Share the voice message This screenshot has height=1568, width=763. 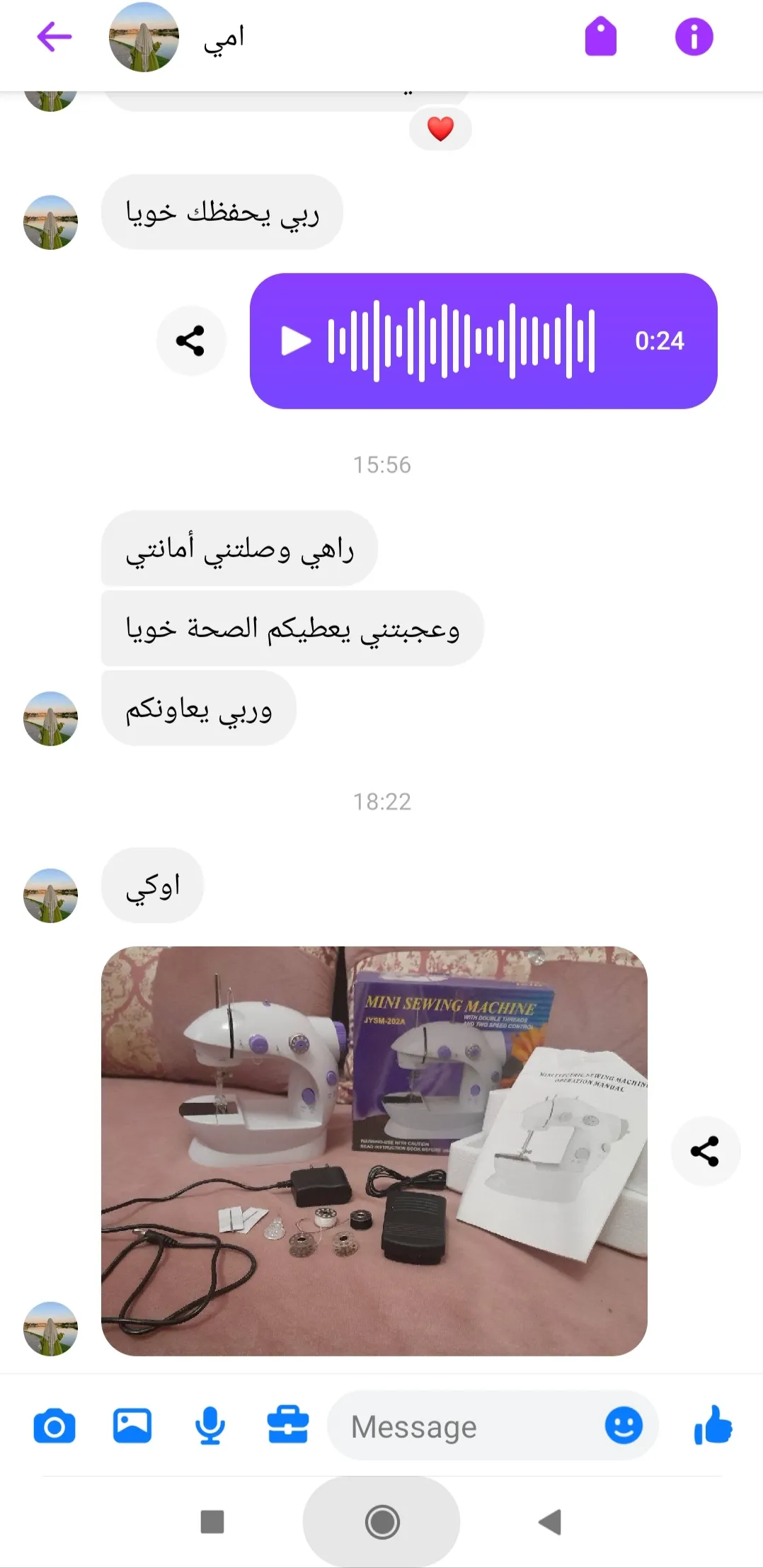coord(190,341)
